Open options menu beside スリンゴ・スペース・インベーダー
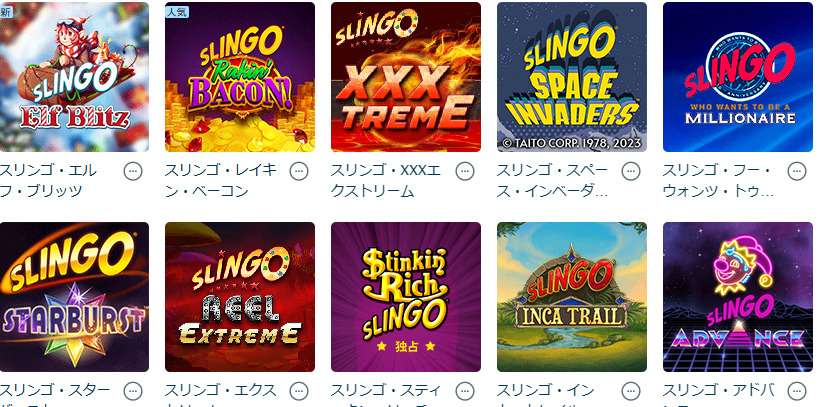 (x=631, y=171)
